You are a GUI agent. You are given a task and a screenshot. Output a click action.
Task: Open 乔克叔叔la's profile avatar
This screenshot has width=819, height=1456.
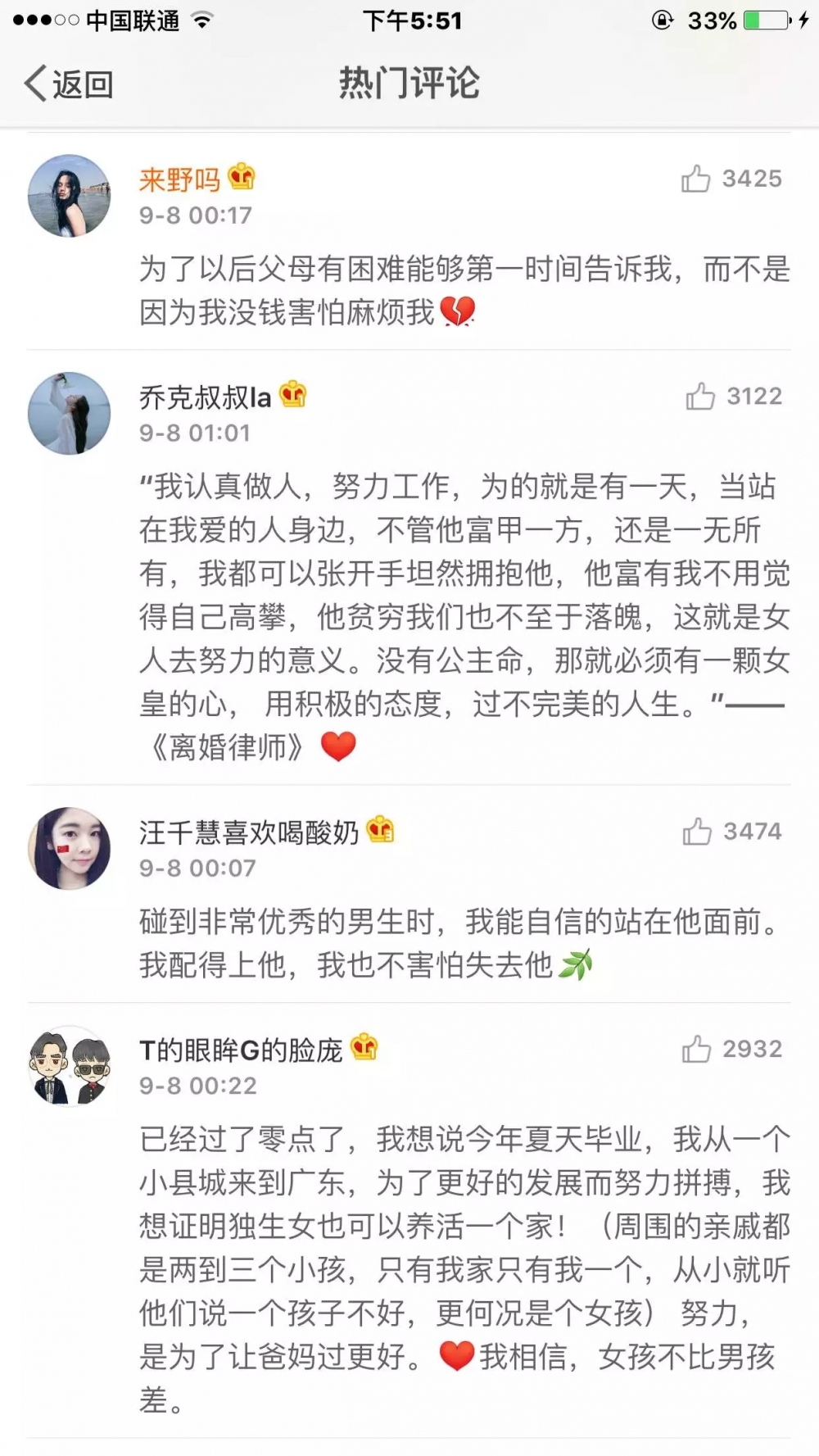[x=70, y=413]
